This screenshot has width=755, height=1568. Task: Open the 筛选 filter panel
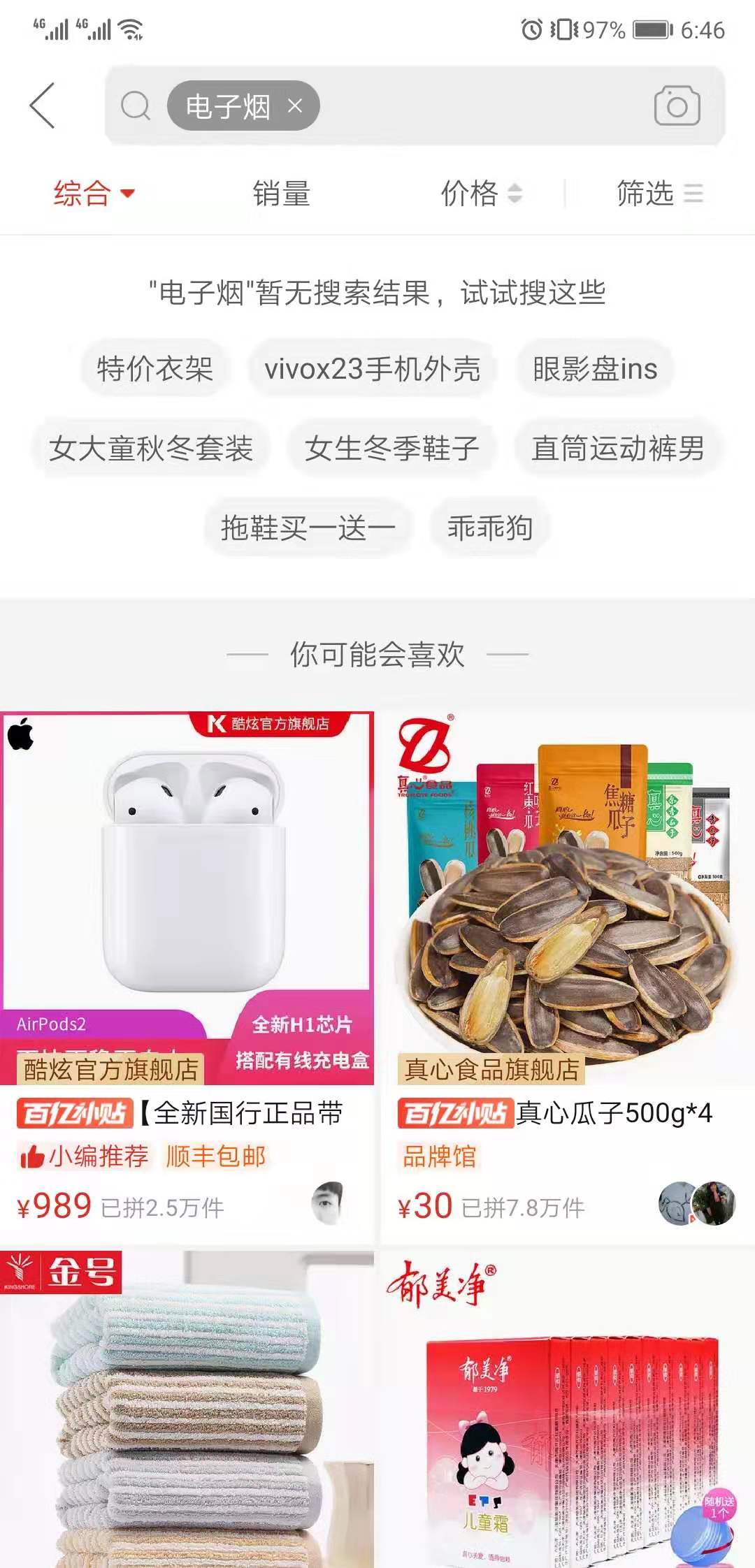pos(659,194)
